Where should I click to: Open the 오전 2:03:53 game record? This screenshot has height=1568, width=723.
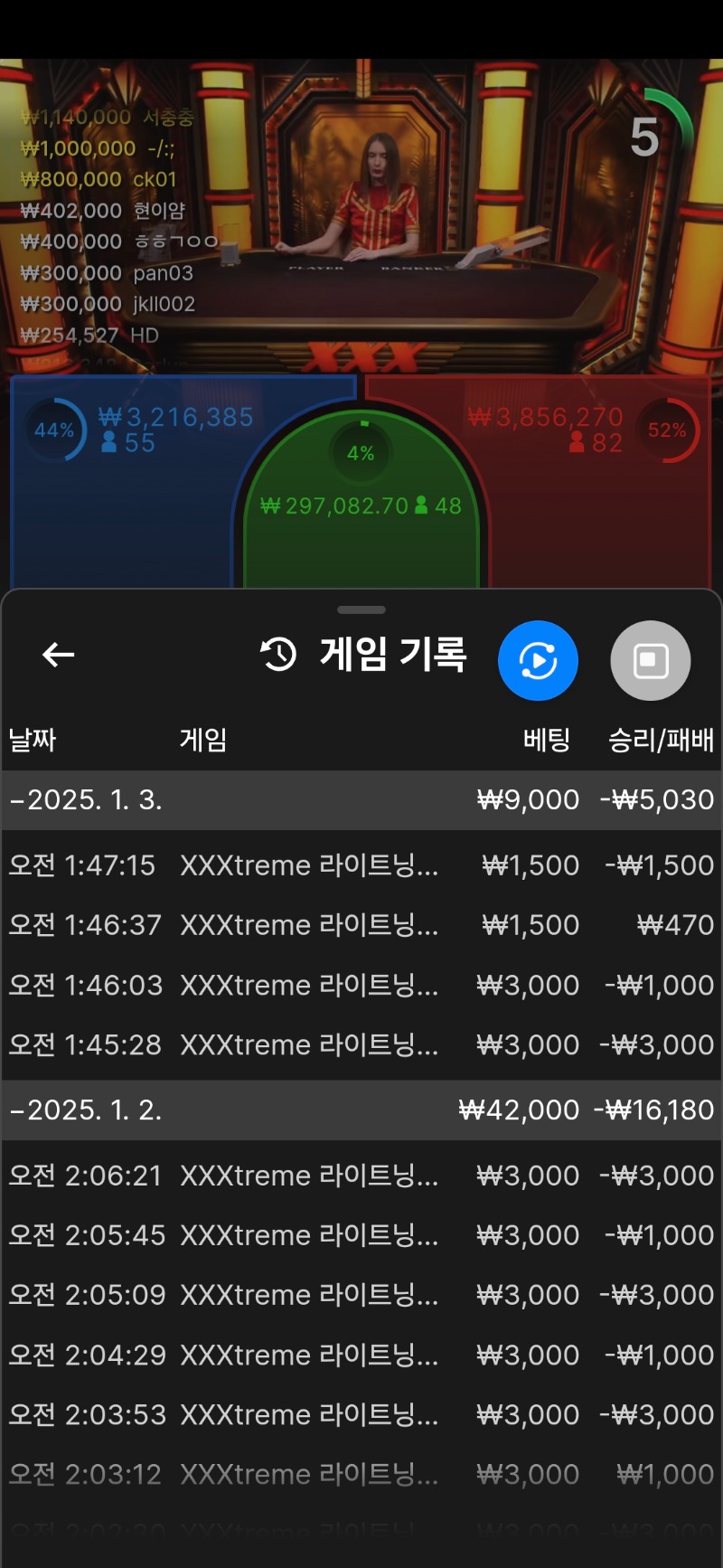(361, 1414)
